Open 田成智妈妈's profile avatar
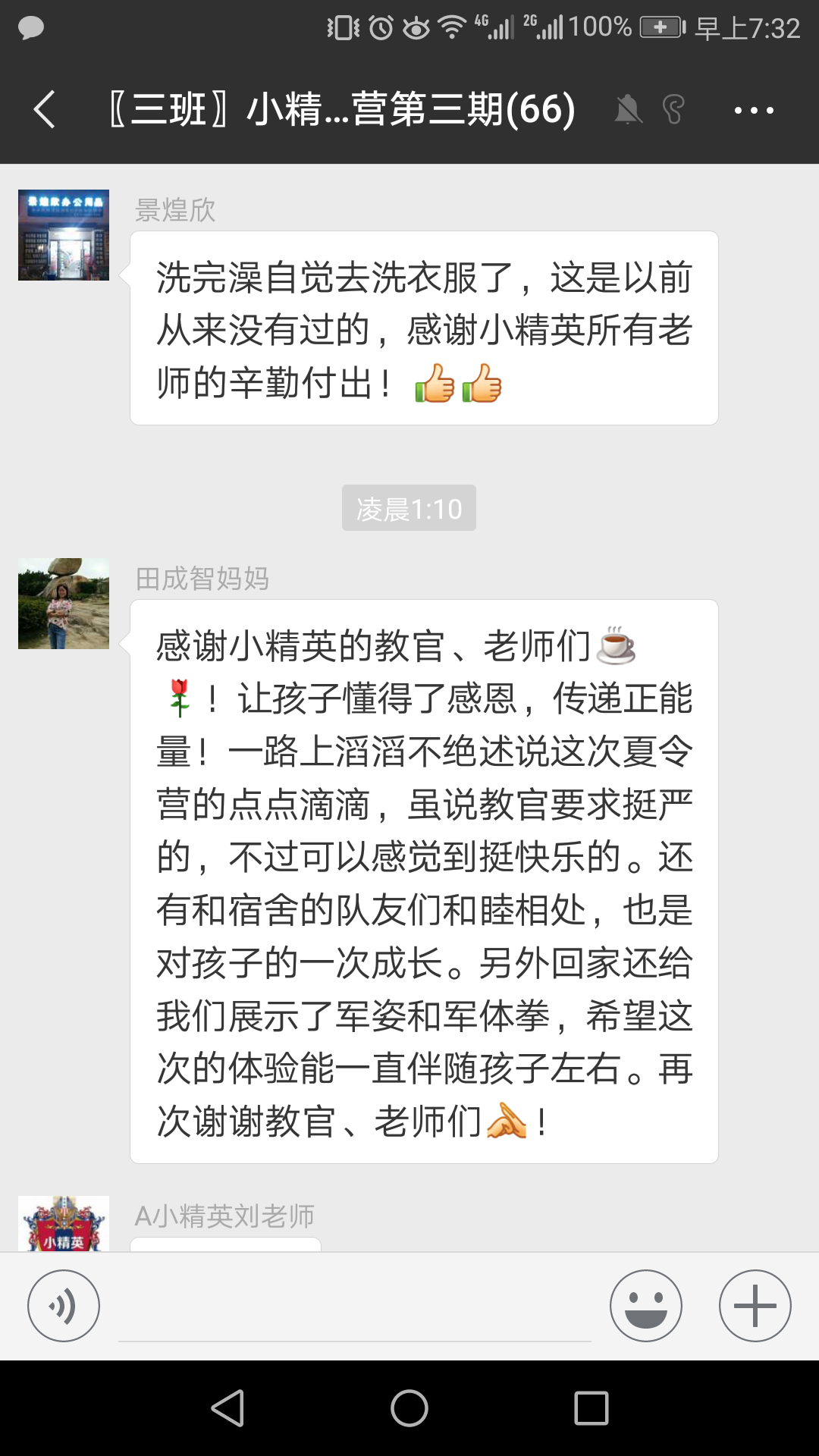819x1456 pixels. pyautogui.click(x=64, y=604)
